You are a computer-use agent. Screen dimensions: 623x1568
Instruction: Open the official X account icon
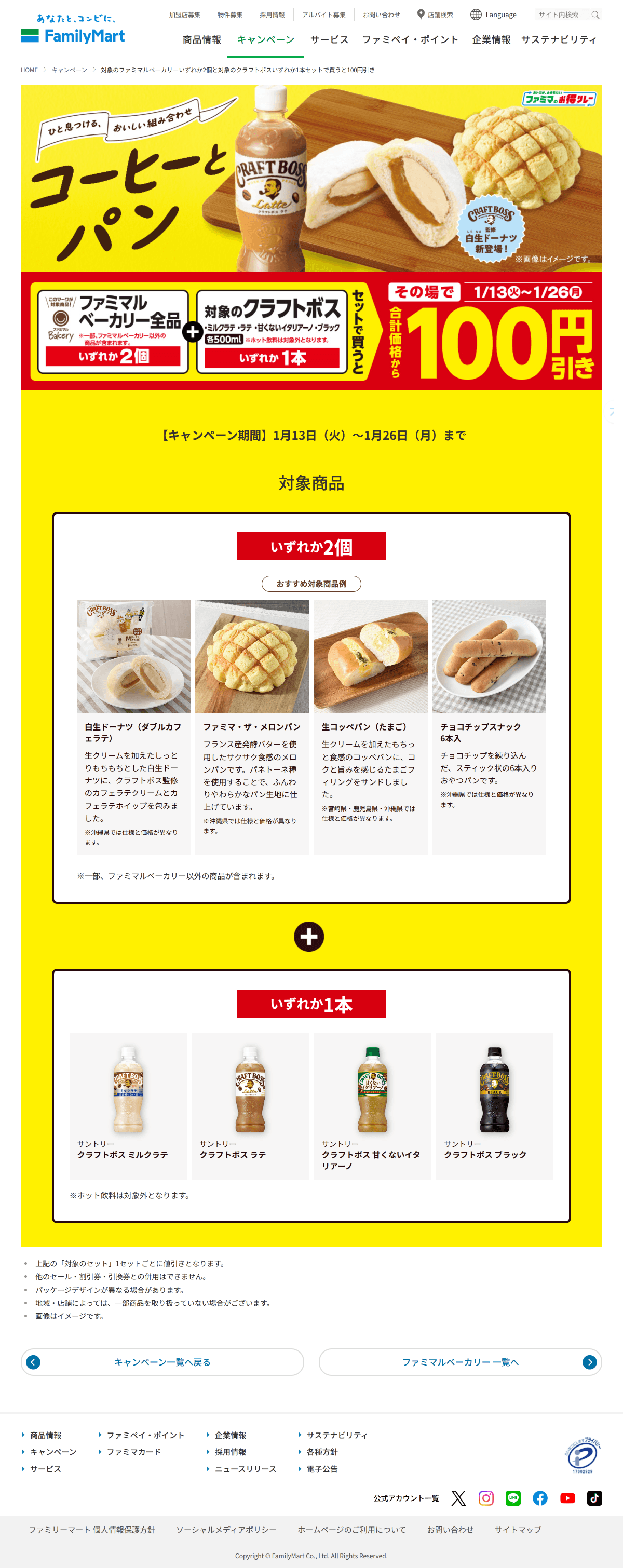coord(459,1497)
